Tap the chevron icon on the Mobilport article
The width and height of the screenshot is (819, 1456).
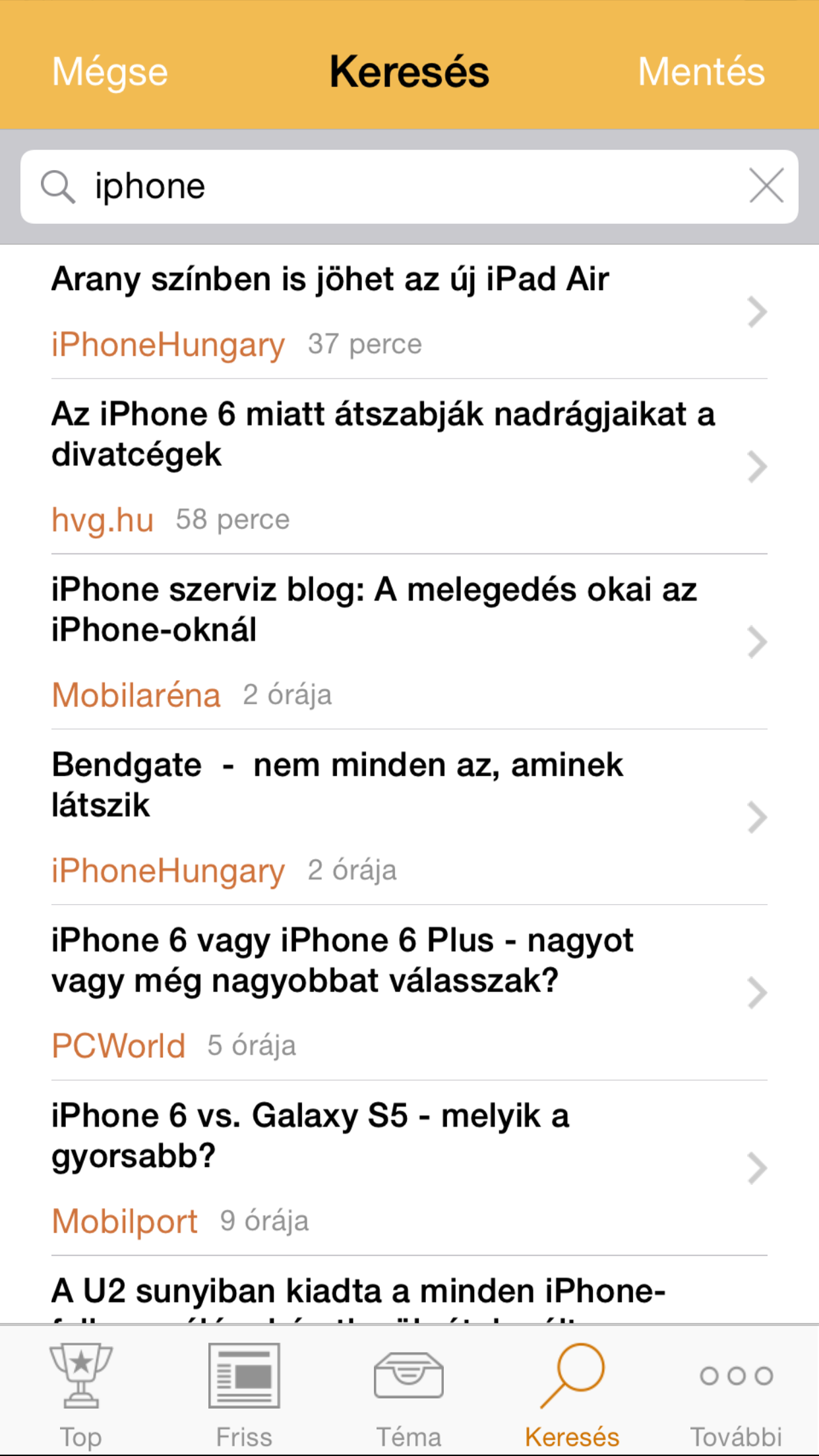coord(756,1168)
